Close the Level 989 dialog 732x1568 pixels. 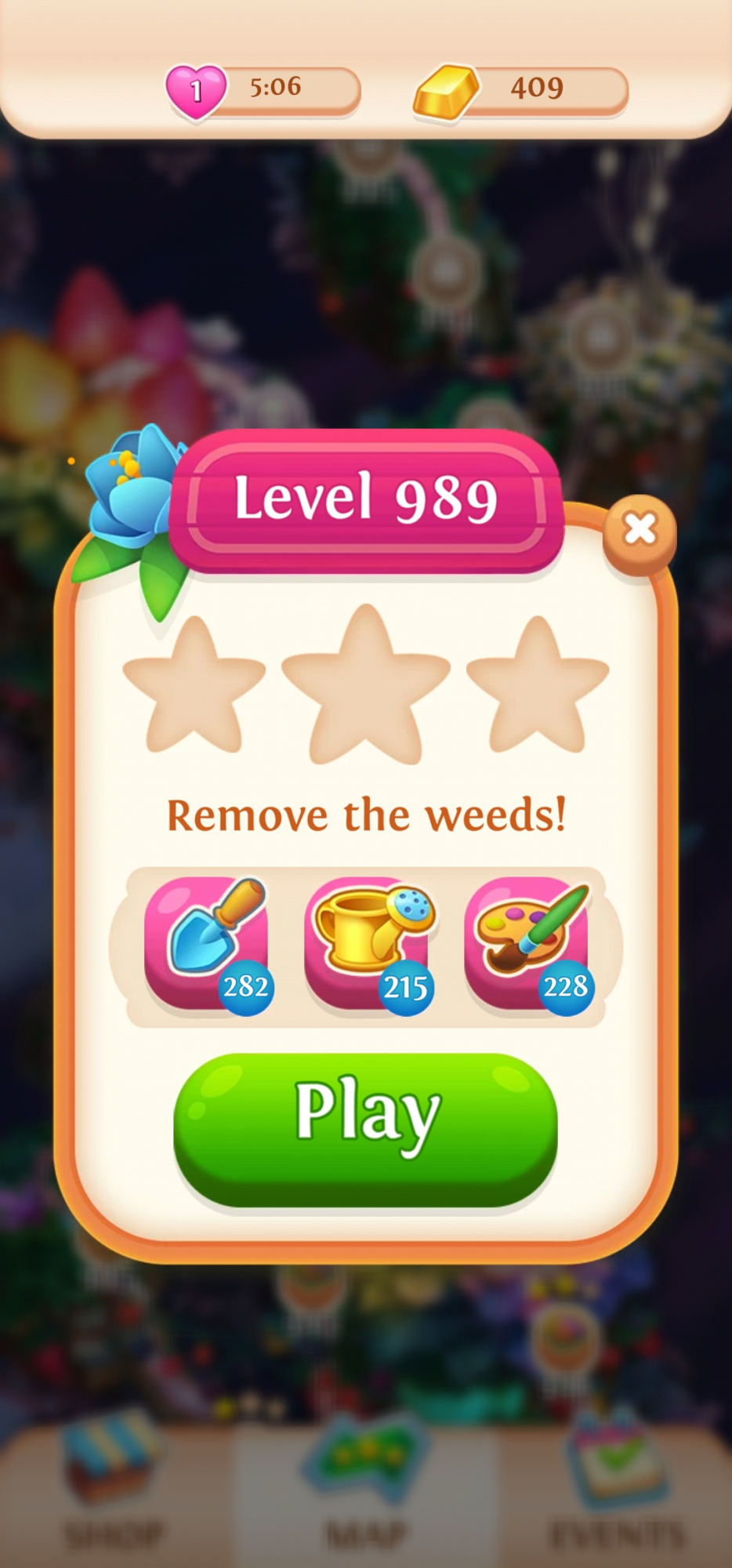(640, 532)
